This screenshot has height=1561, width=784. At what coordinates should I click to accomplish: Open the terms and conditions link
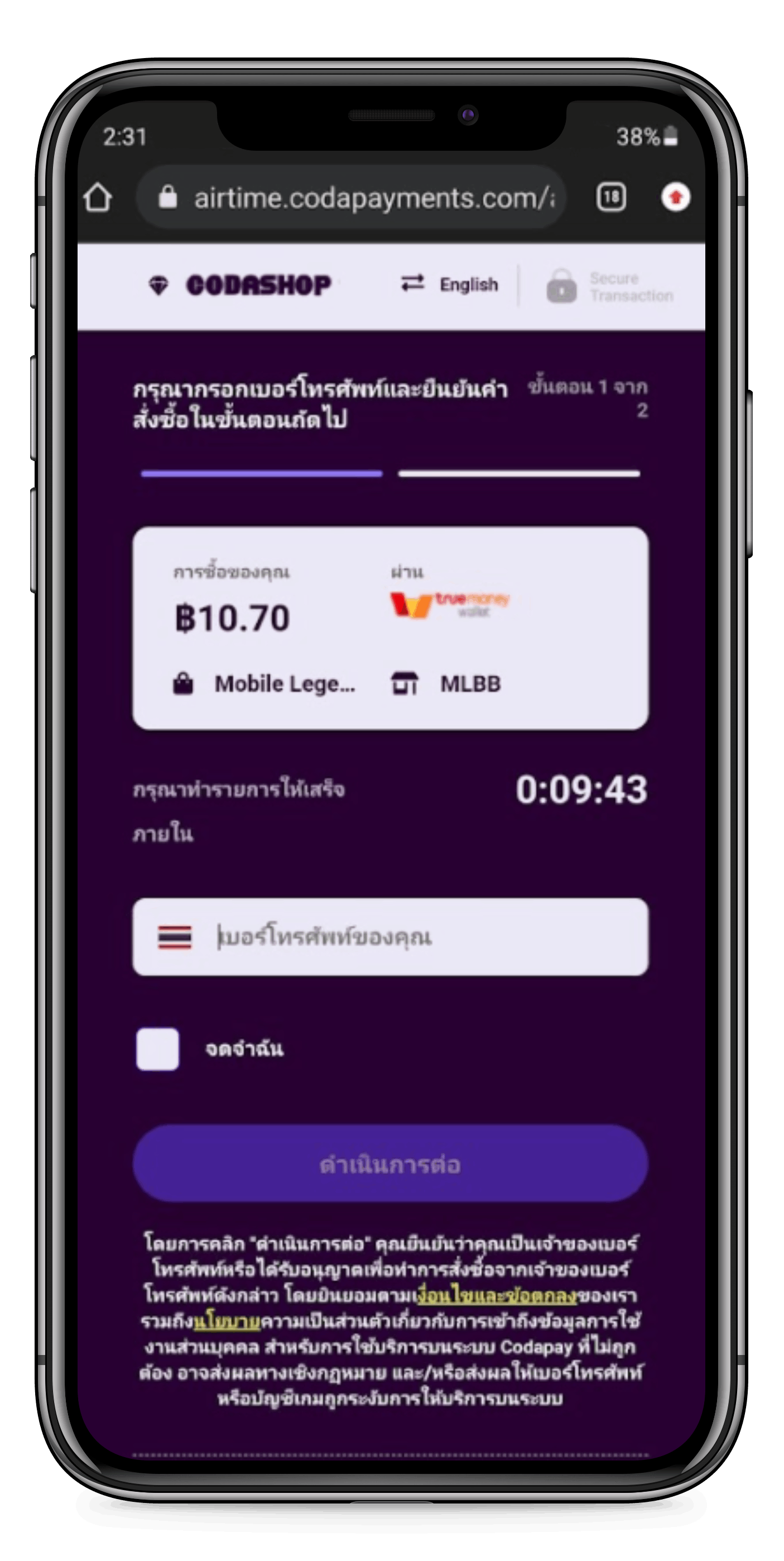click(x=497, y=1296)
